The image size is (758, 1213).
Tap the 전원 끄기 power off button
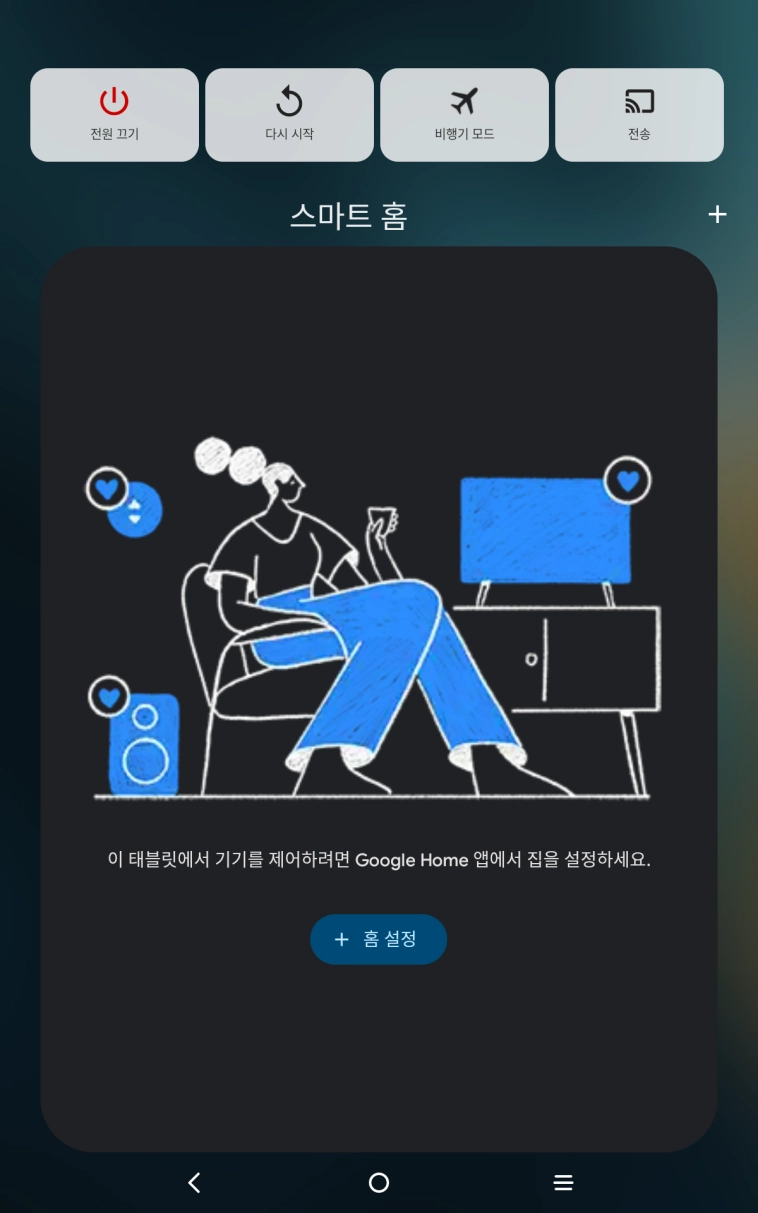(114, 115)
